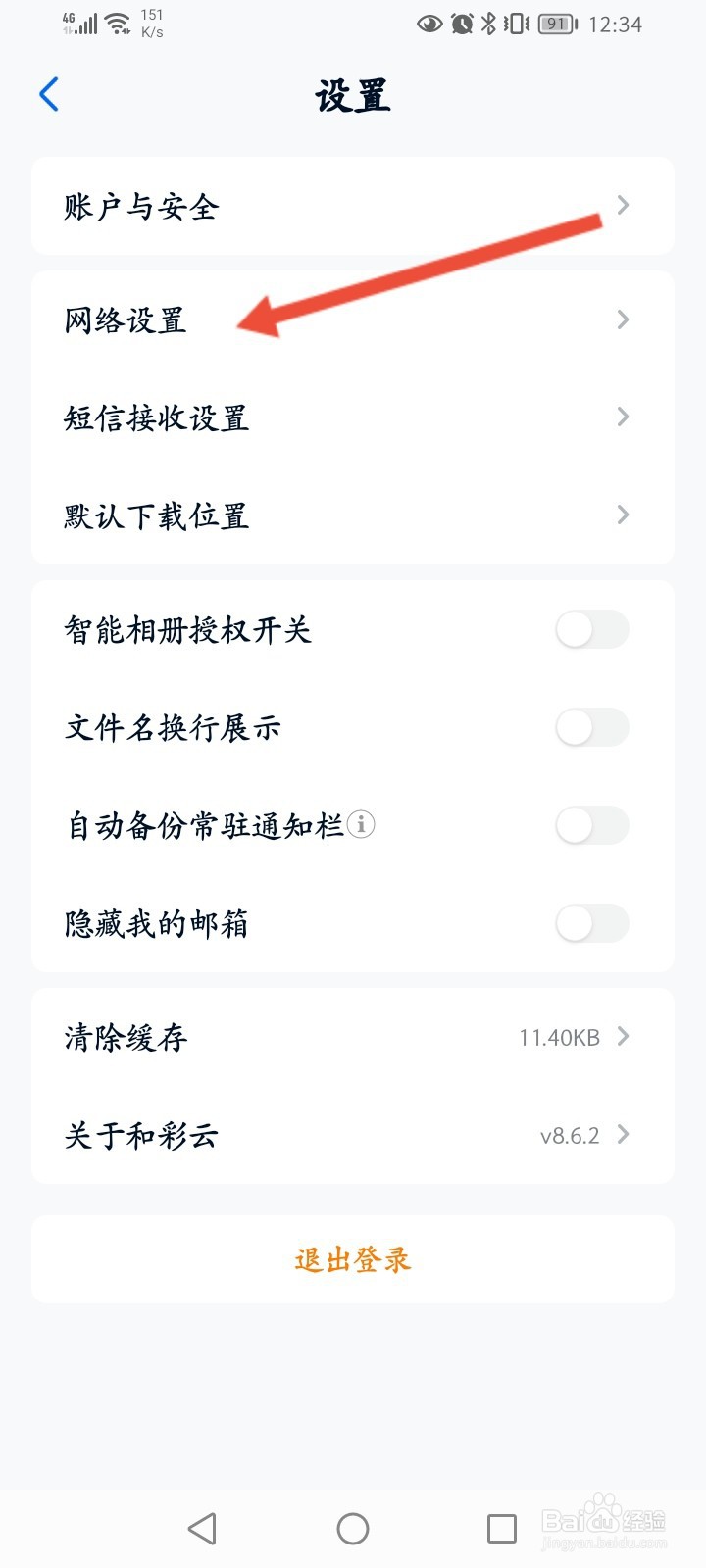Viewport: 706px width, 1568px height.
Task: Open 账户与安全 settings
Action: coord(352,207)
